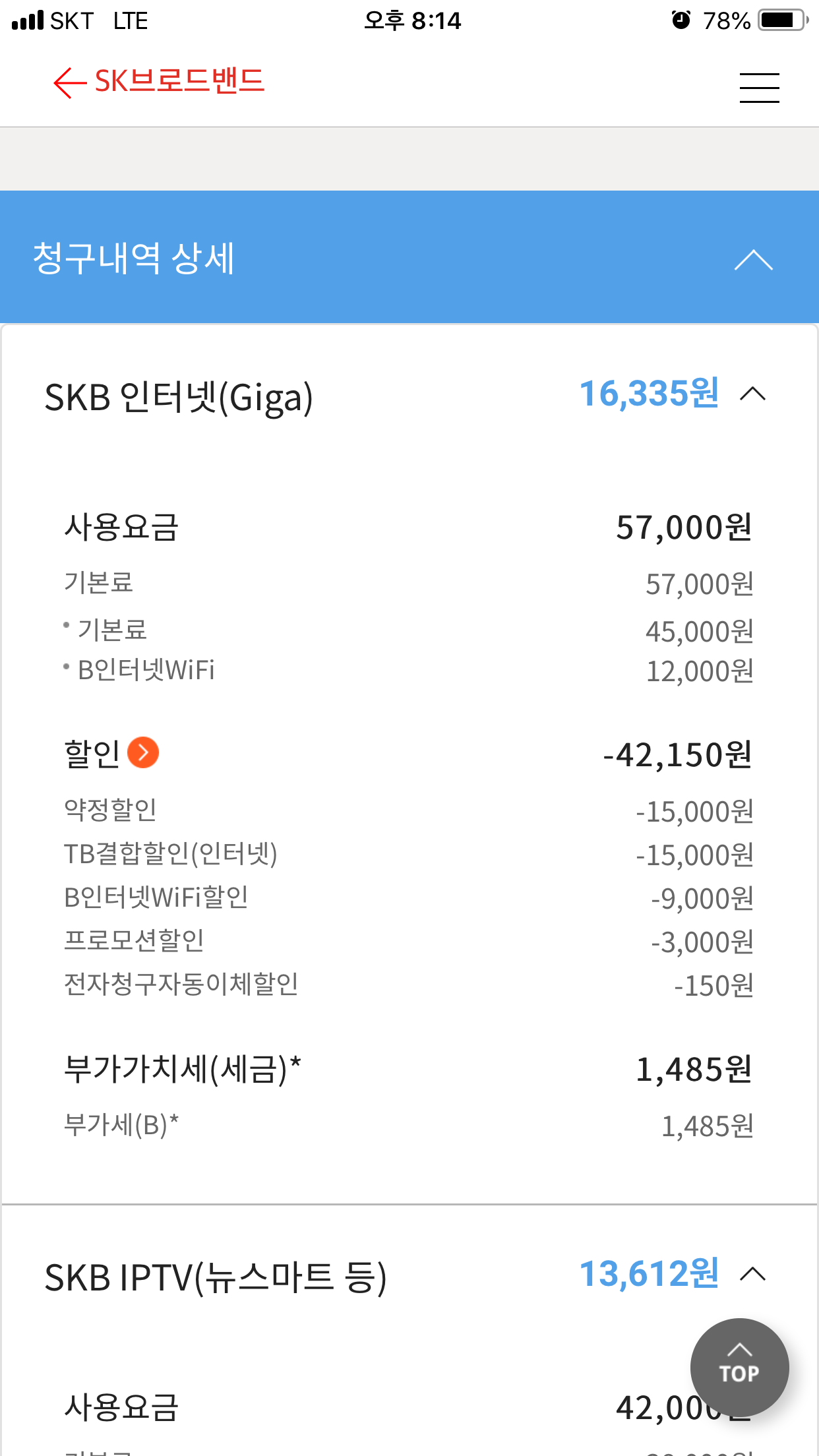
Task: Collapse SKB IPTV(뉴스마트 등) details
Action: [x=752, y=1274]
